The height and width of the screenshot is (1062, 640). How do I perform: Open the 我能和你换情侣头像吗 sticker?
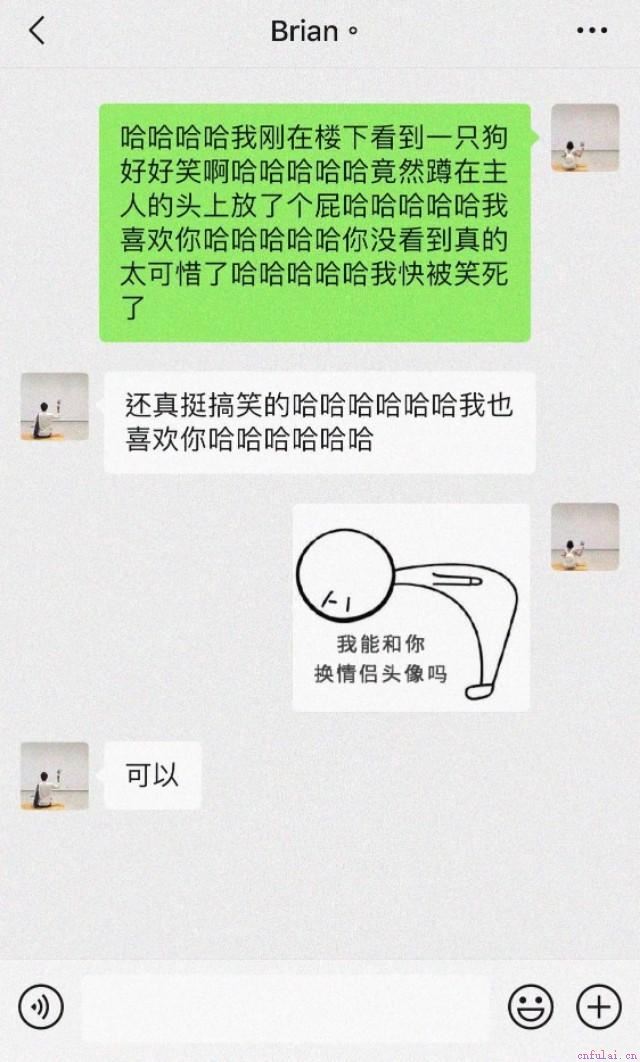[411, 608]
